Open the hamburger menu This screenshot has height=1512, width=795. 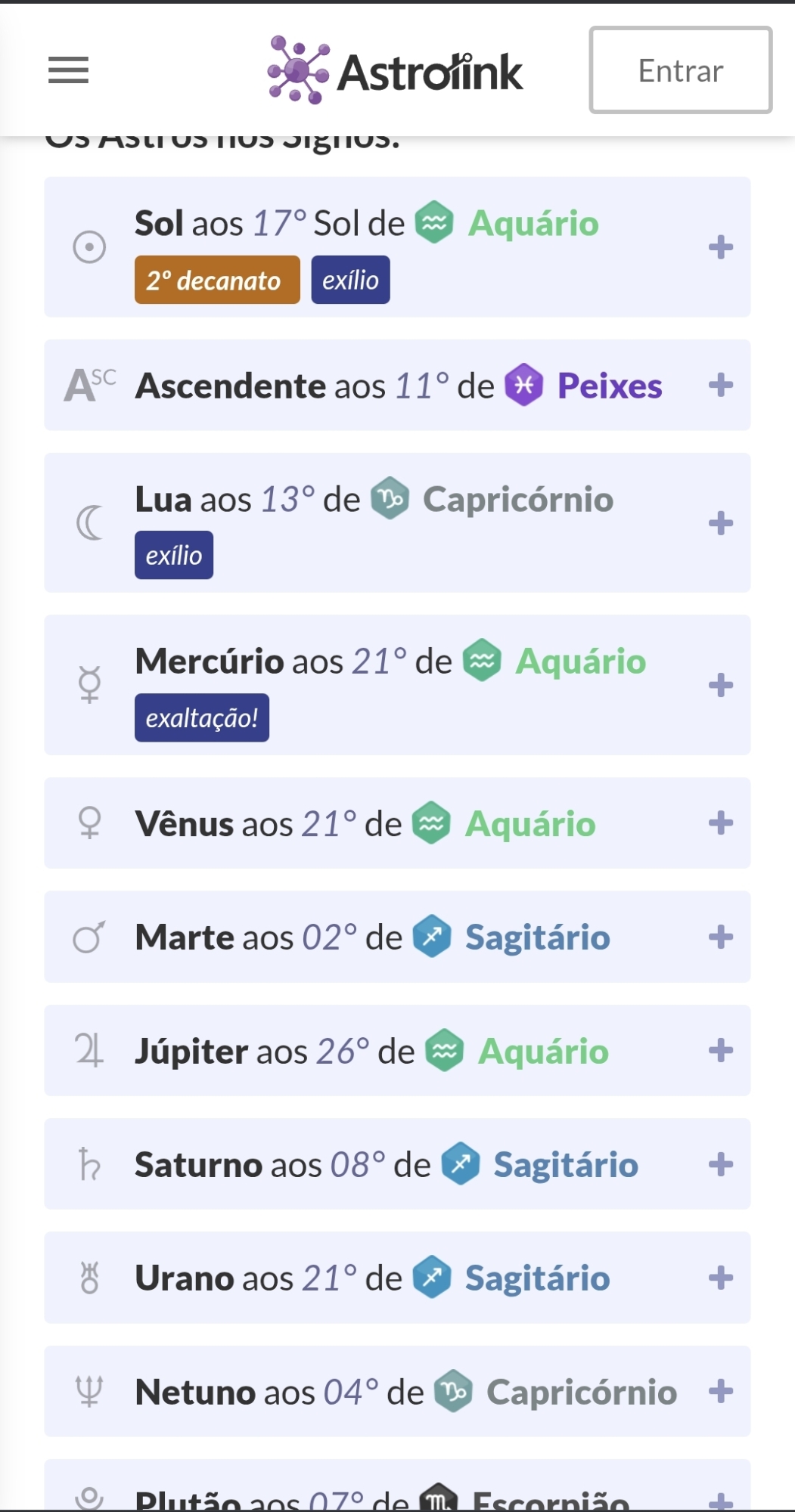tap(68, 70)
